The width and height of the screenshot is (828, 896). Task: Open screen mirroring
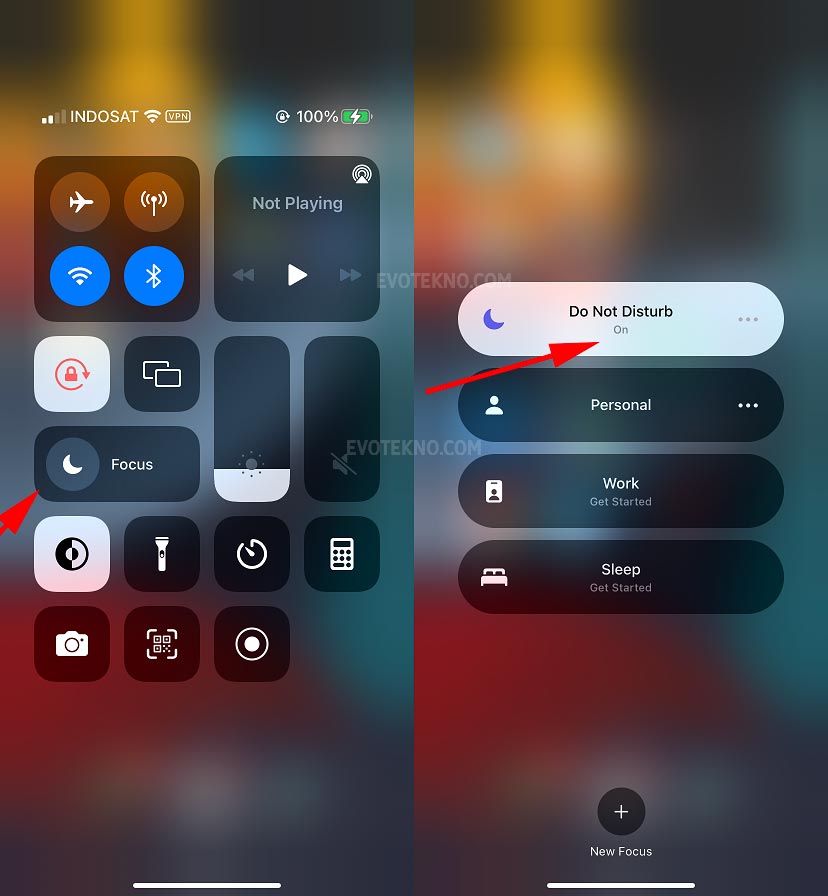162,374
